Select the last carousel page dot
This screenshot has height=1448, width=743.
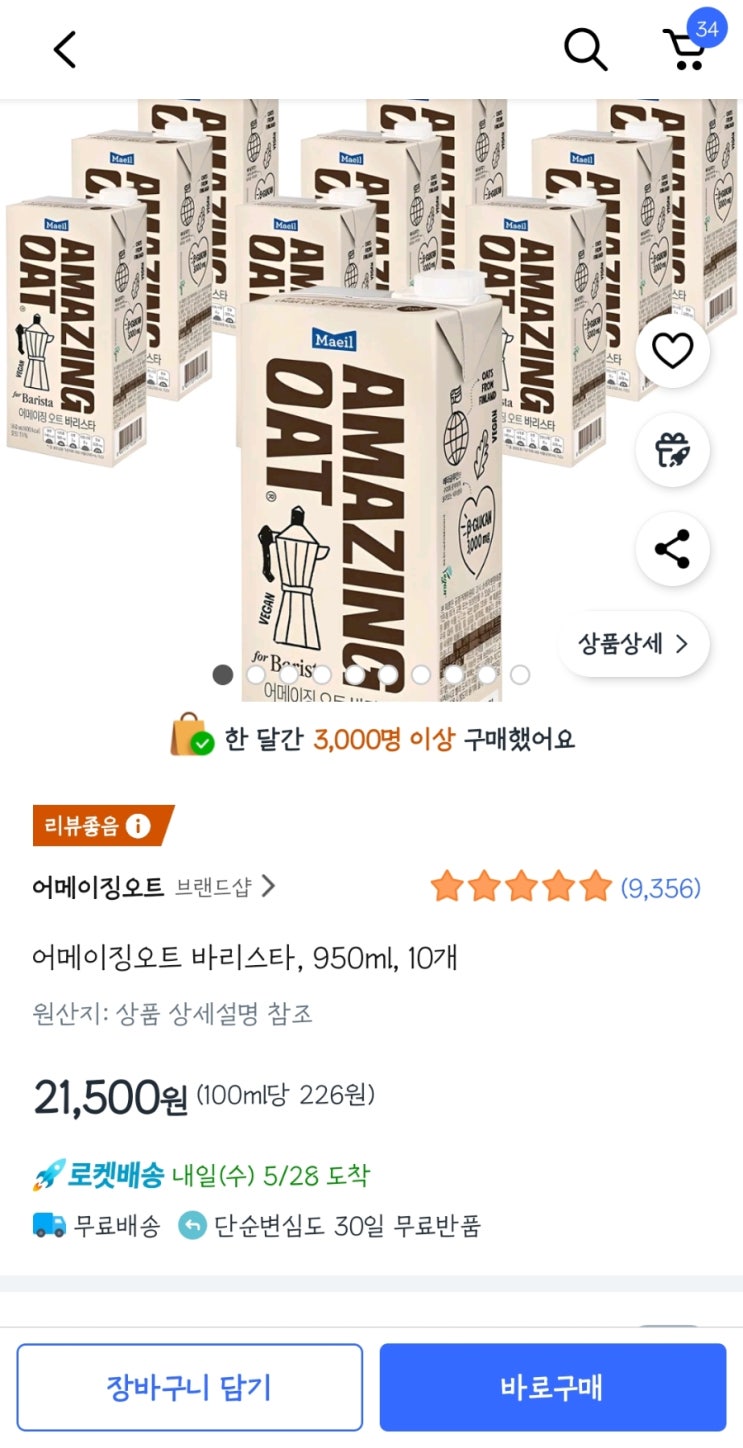(x=520, y=674)
